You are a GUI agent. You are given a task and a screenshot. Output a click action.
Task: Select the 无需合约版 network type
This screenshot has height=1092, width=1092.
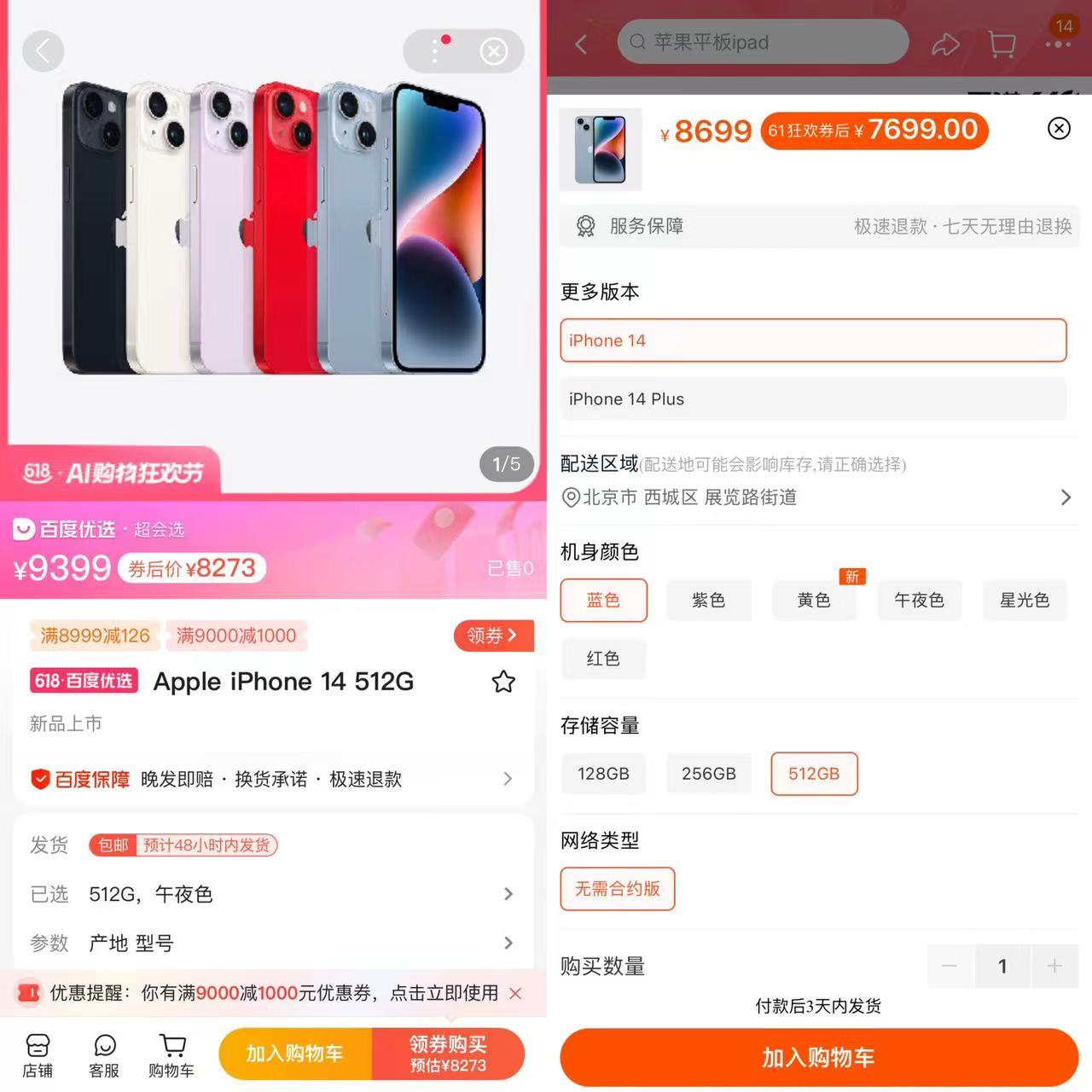(618, 889)
